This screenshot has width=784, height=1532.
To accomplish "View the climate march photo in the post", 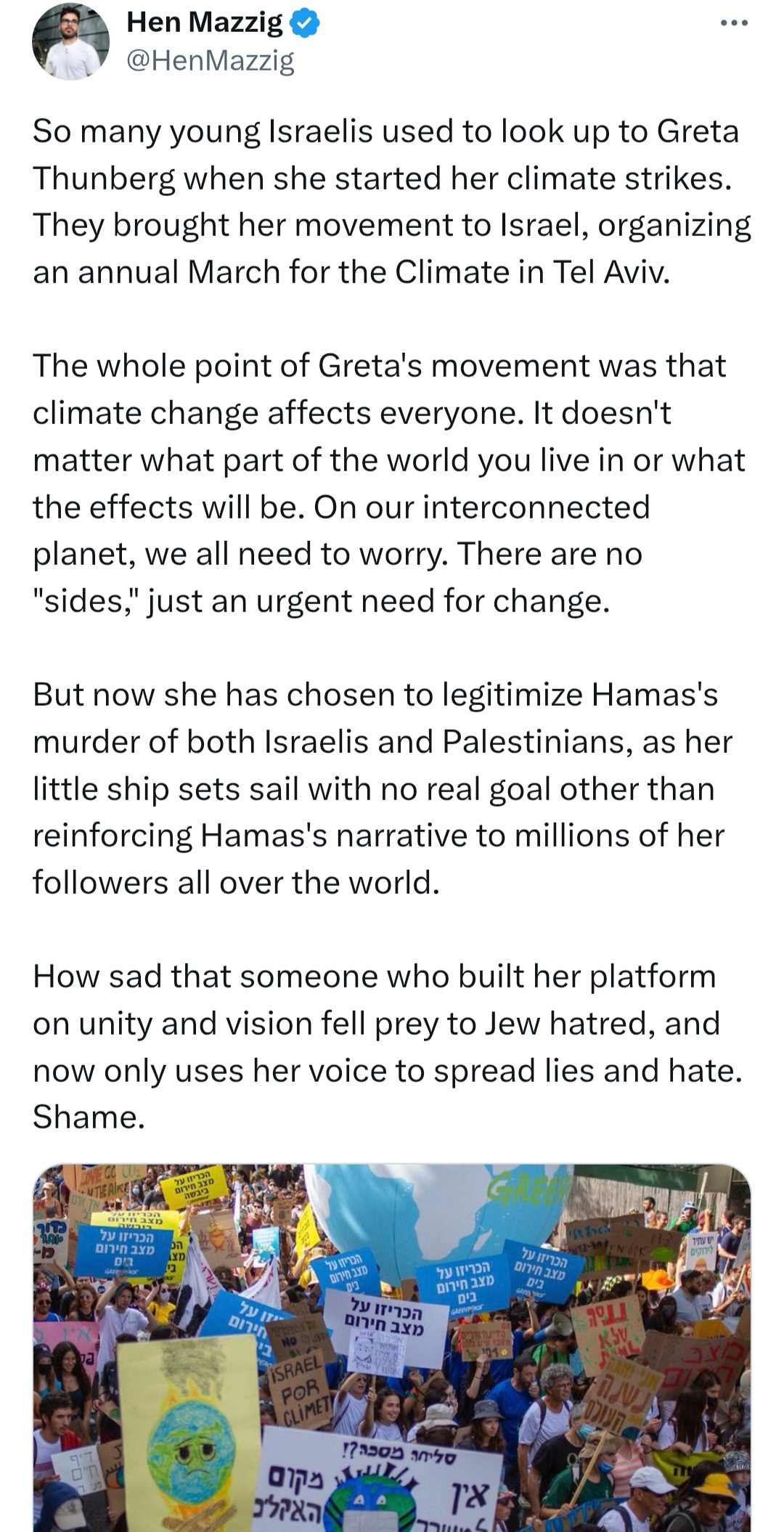I will coord(392,1348).
